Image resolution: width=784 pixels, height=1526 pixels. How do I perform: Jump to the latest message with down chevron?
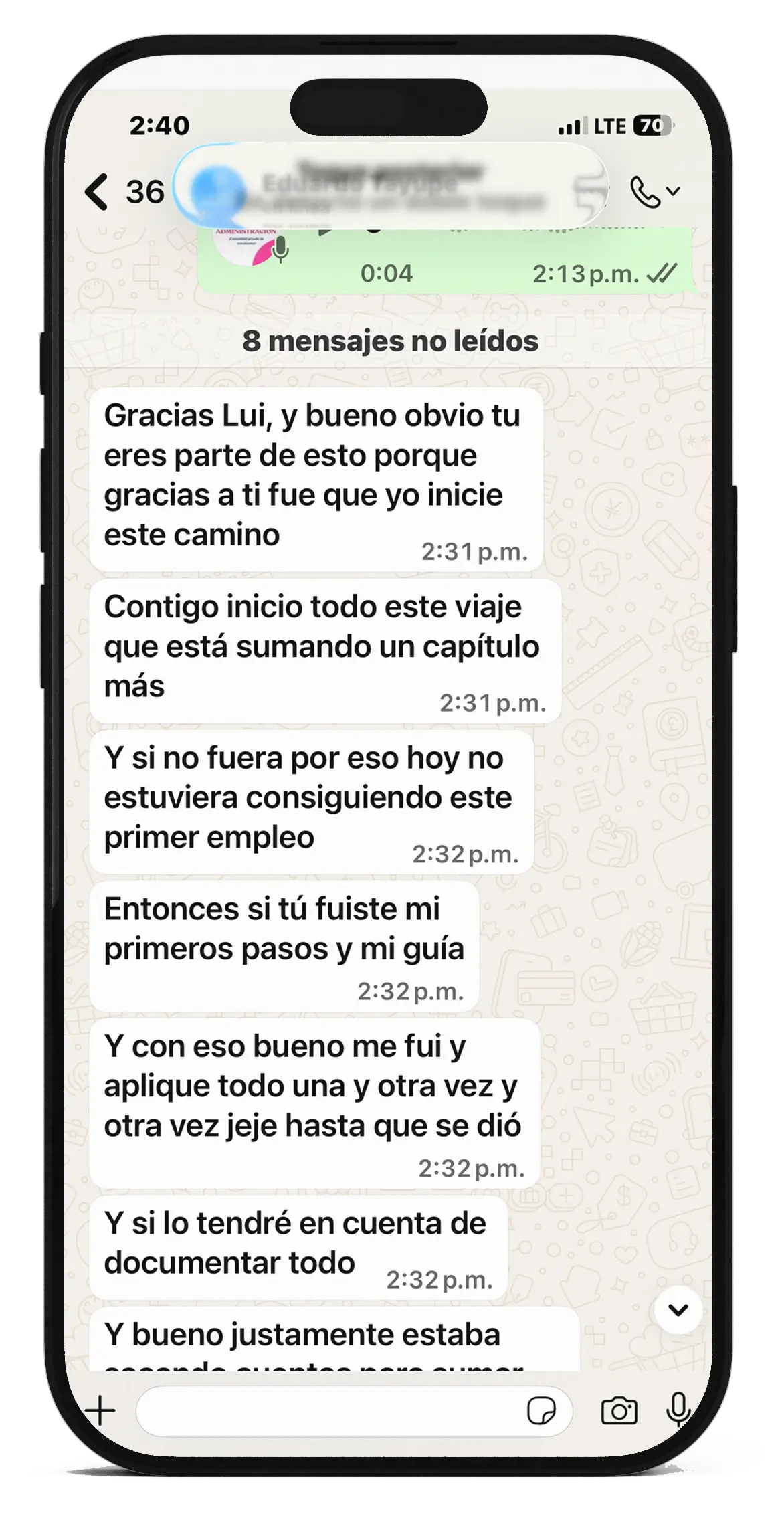[x=678, y=1310]
